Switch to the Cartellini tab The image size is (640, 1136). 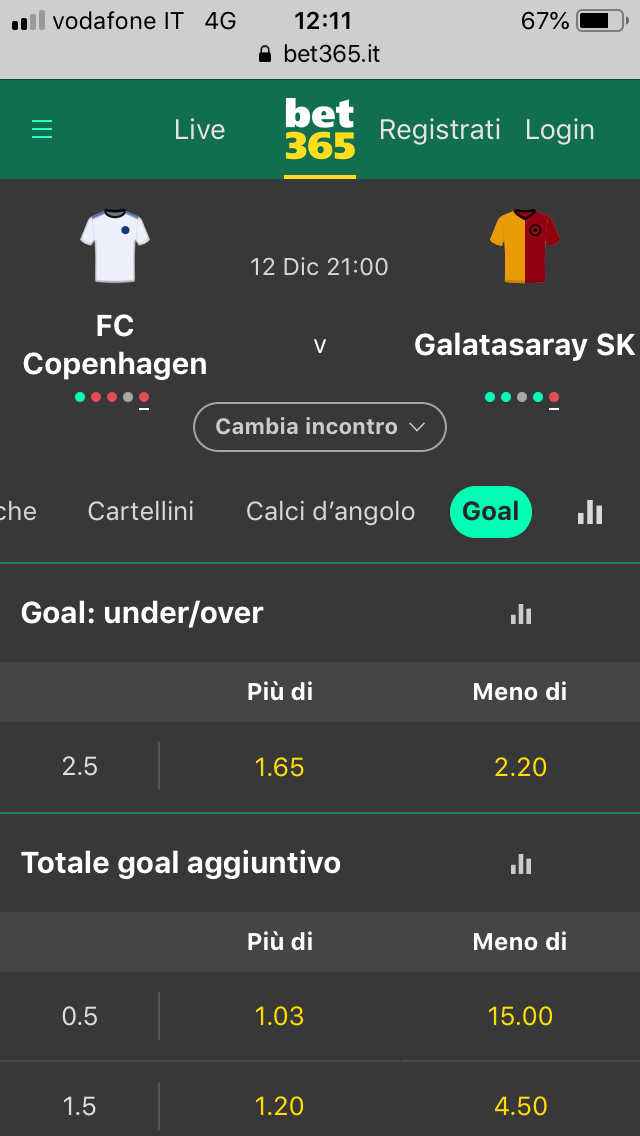pyautogui.click(x=141, y=511)
